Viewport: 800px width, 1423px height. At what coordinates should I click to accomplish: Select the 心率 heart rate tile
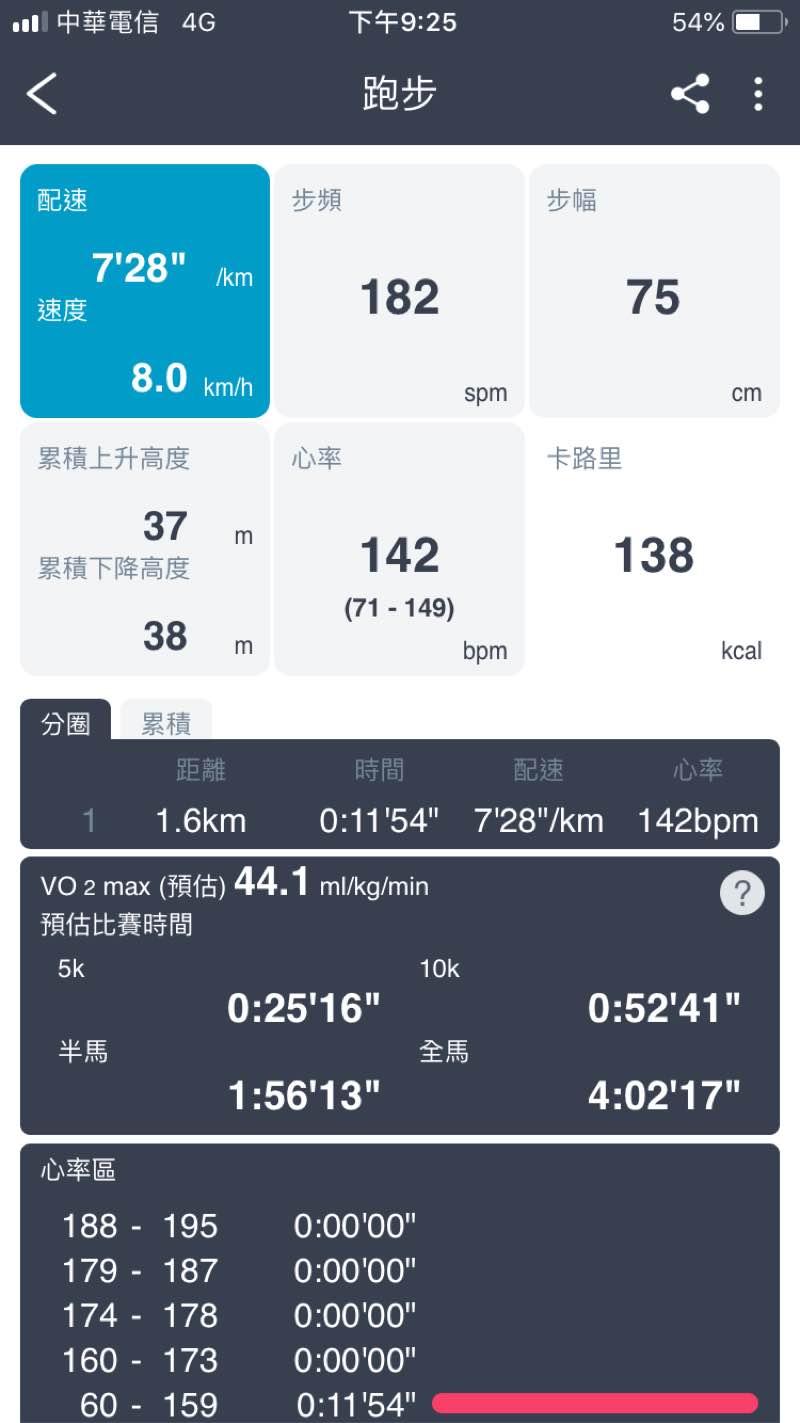coord(399,548)
